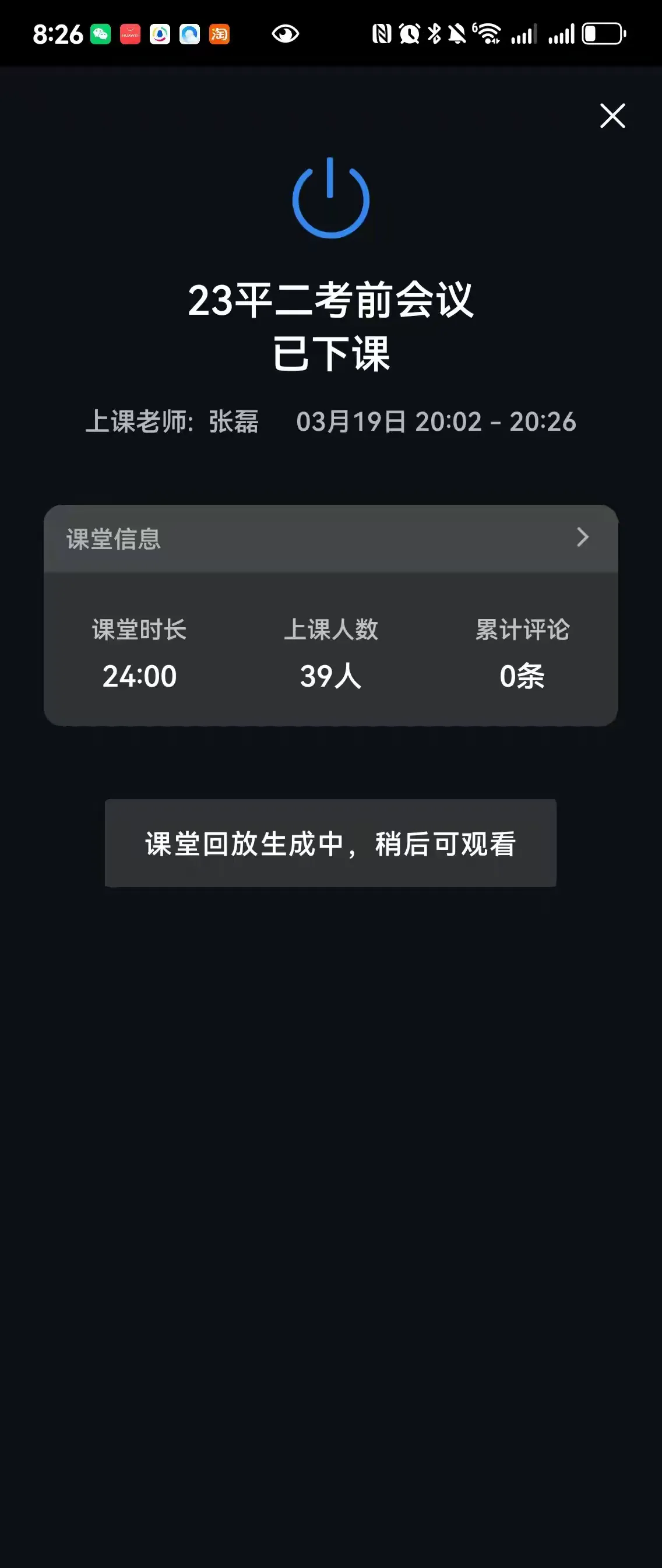Image resolution: width=662 pixels, height=1568 pixels.
Task: Expand the 课堂信息 class details panel
Action: pos(330,538)
